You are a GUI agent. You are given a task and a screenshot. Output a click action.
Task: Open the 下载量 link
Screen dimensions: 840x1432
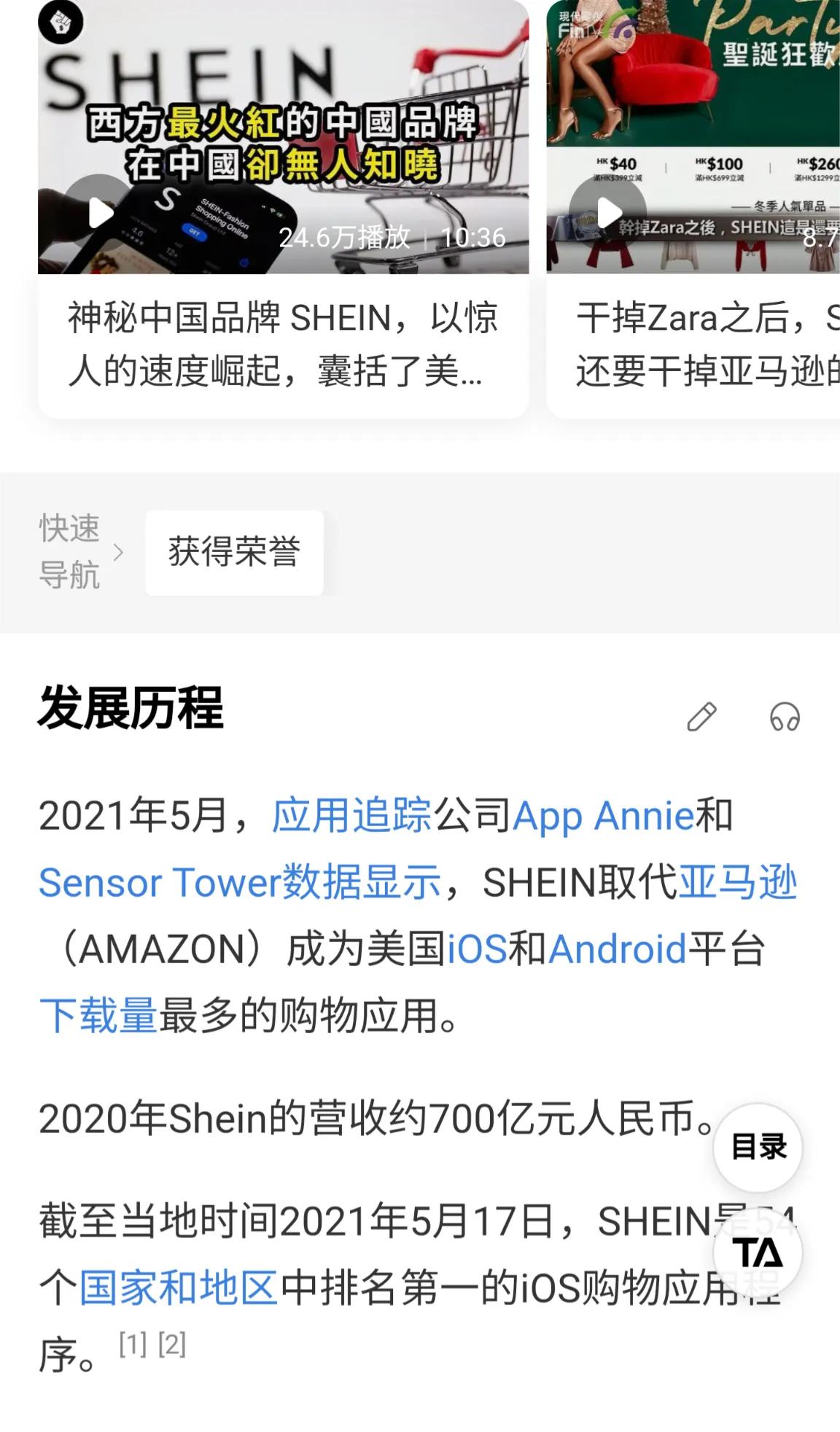coord(98,1016)
